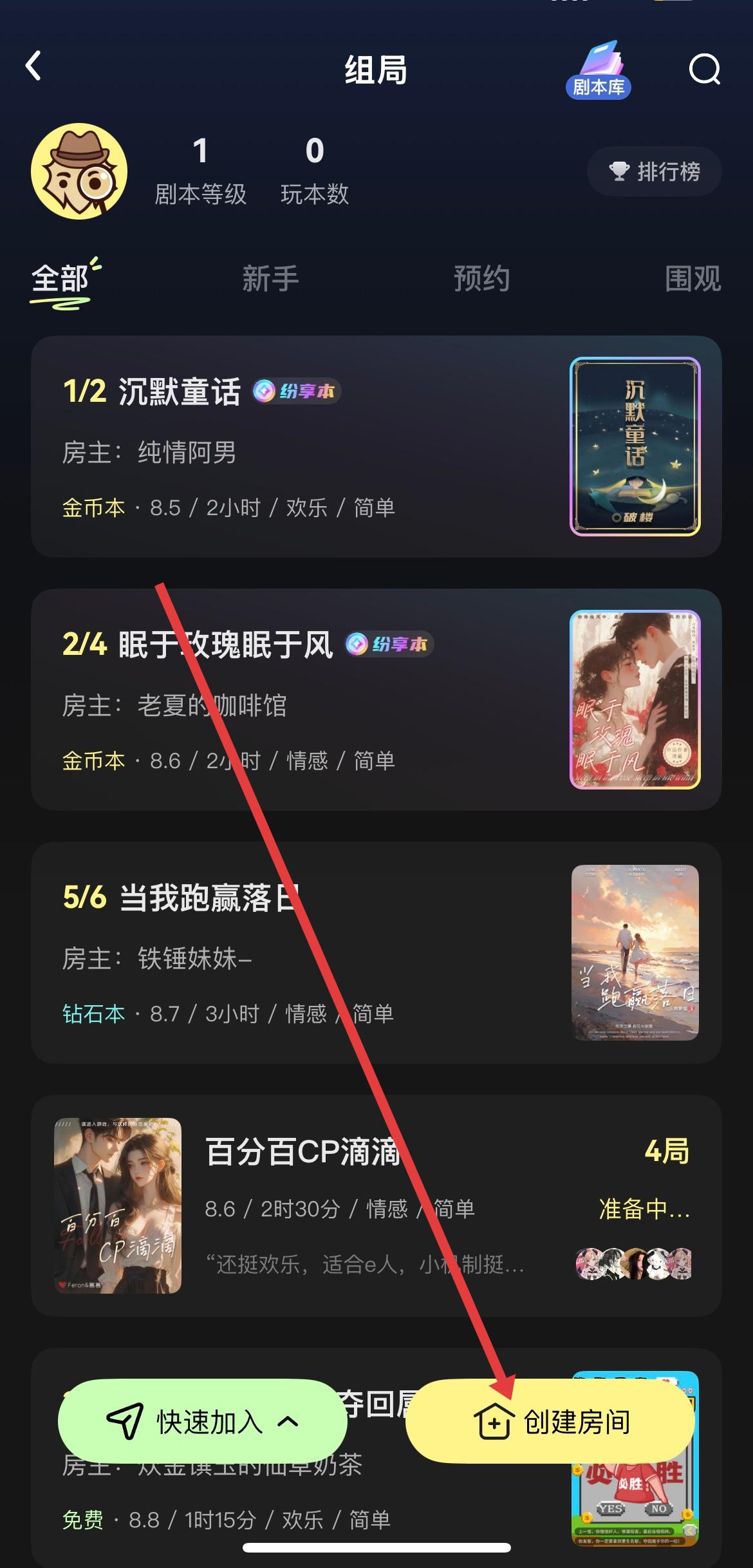Open the 百分百CP滴滴 script card
This screenshot has height=1568, width=753.
(x=376, y=1205)
